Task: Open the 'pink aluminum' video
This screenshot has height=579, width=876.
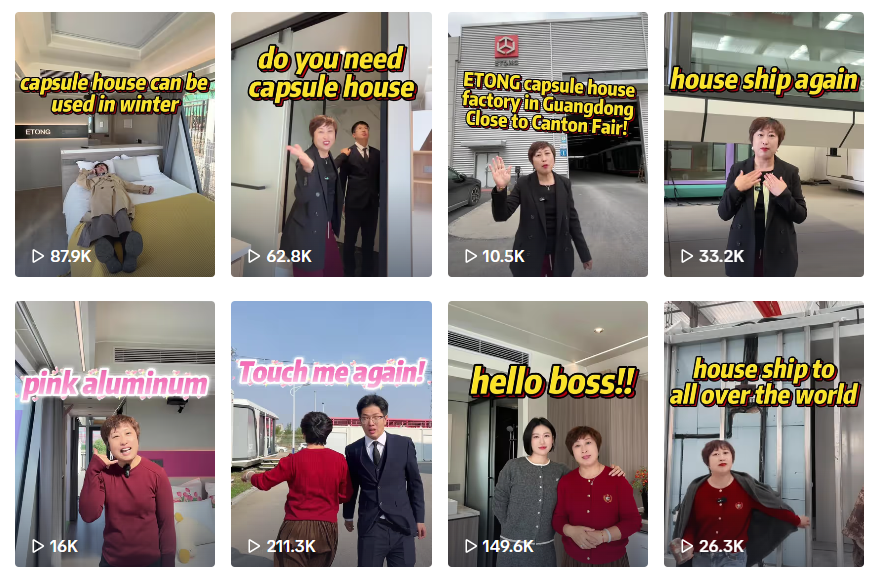Action: (115, 434)
